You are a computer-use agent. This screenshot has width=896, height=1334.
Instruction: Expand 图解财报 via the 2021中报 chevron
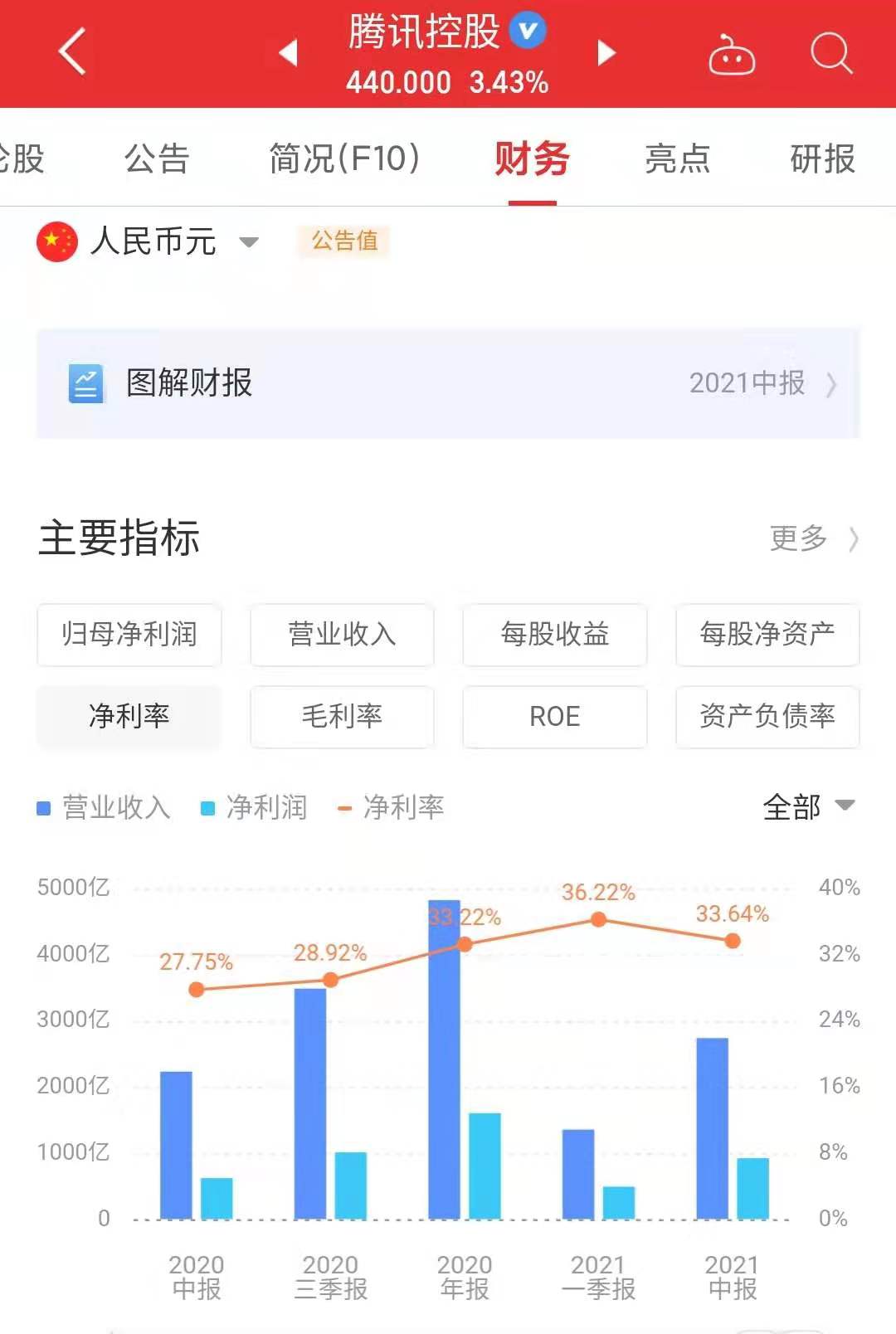coord(832,384)
